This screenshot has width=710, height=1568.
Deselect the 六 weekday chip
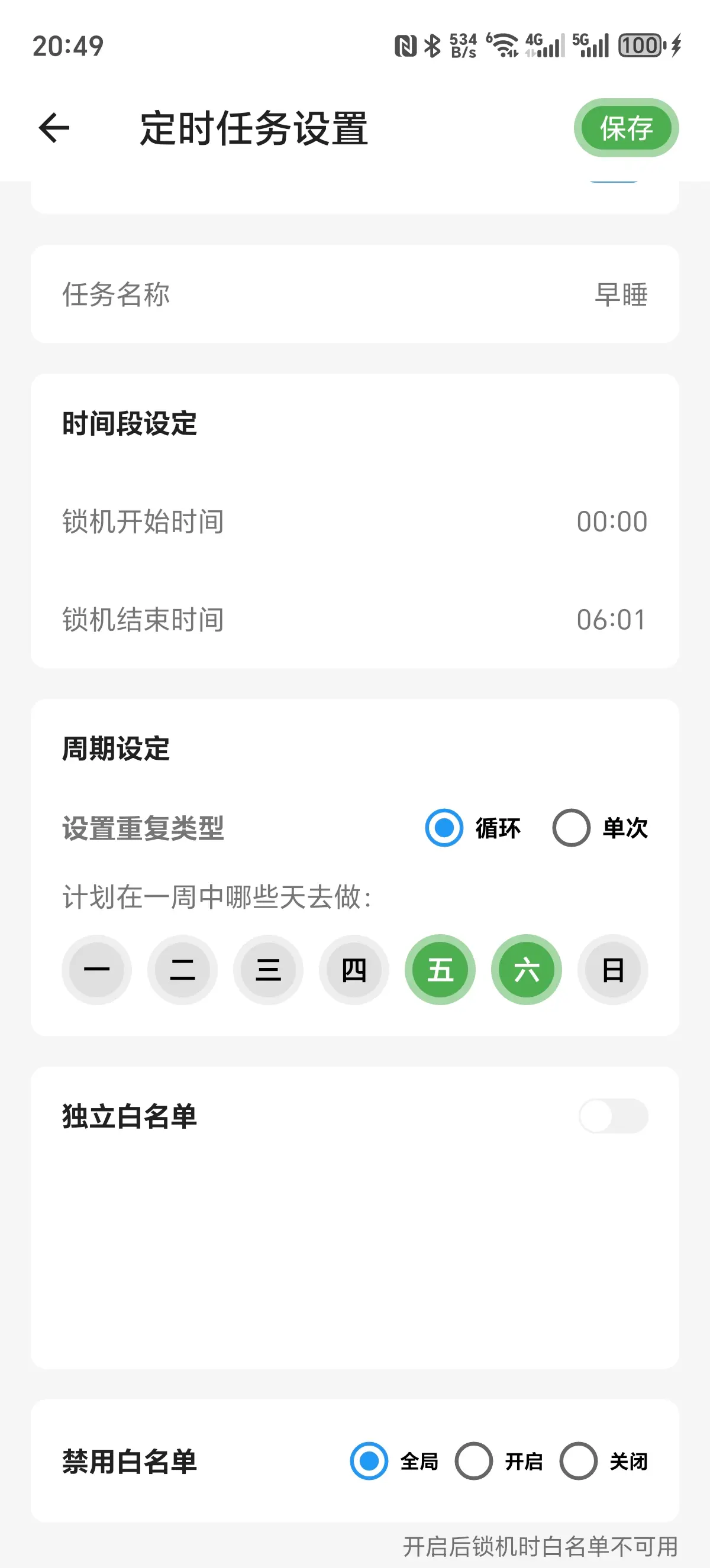tap(527, 970)
